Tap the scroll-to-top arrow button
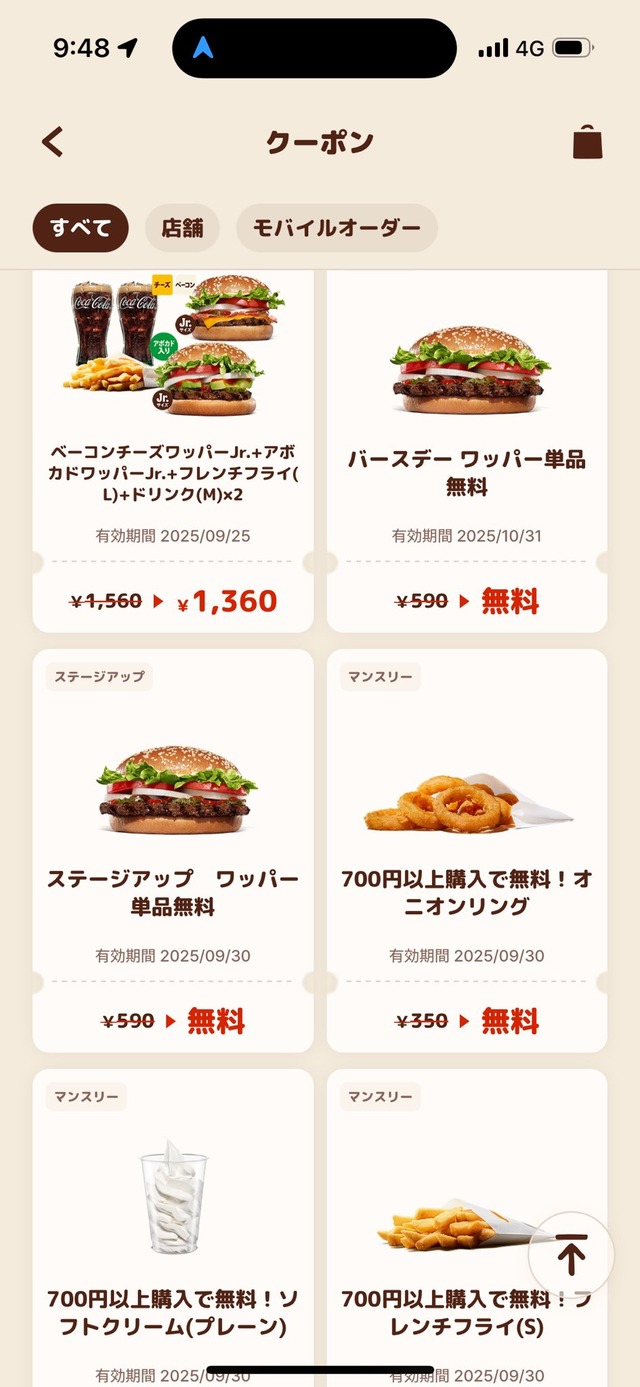This screenshot has width=640, height=1387. click(x=570, y=1254)
